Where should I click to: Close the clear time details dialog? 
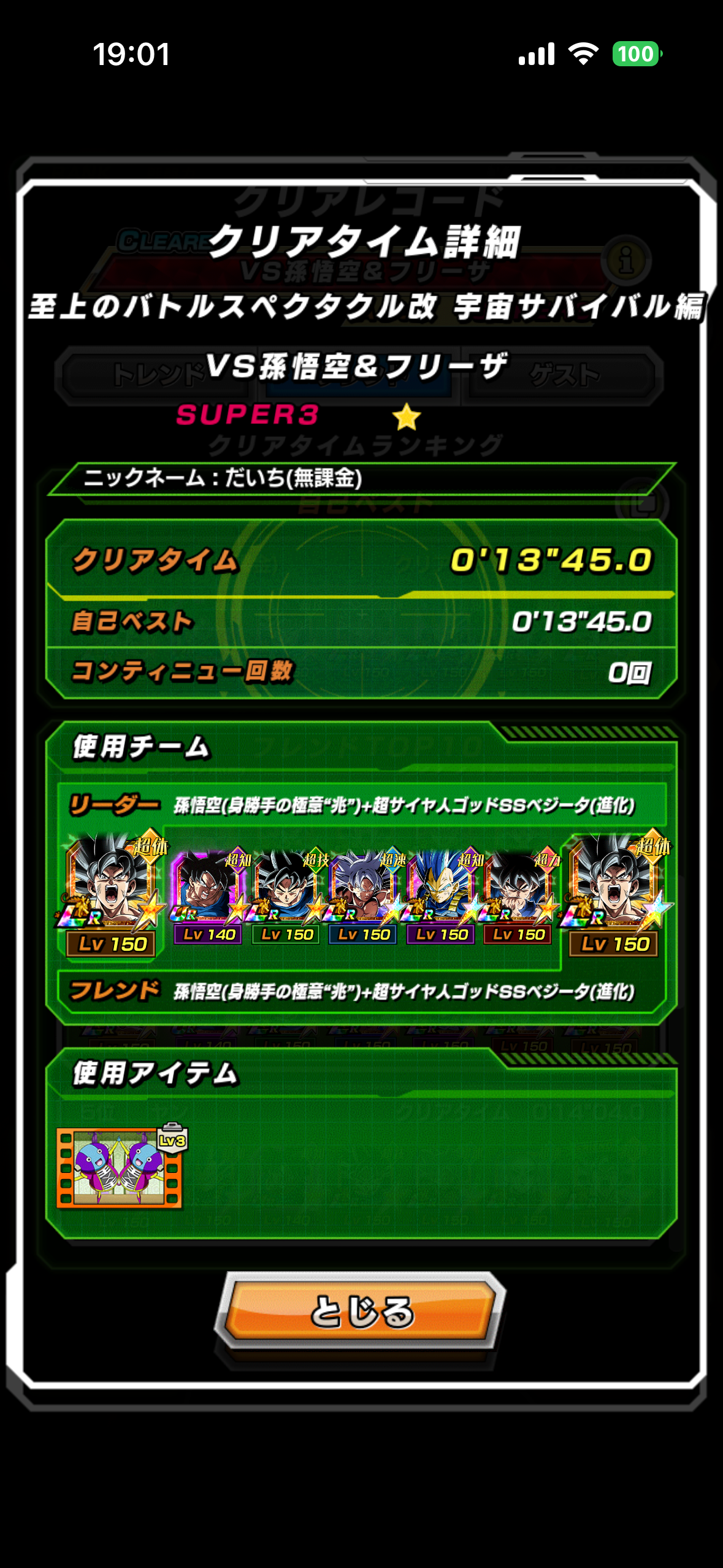pyautogui.click(x=361, y=1310)
